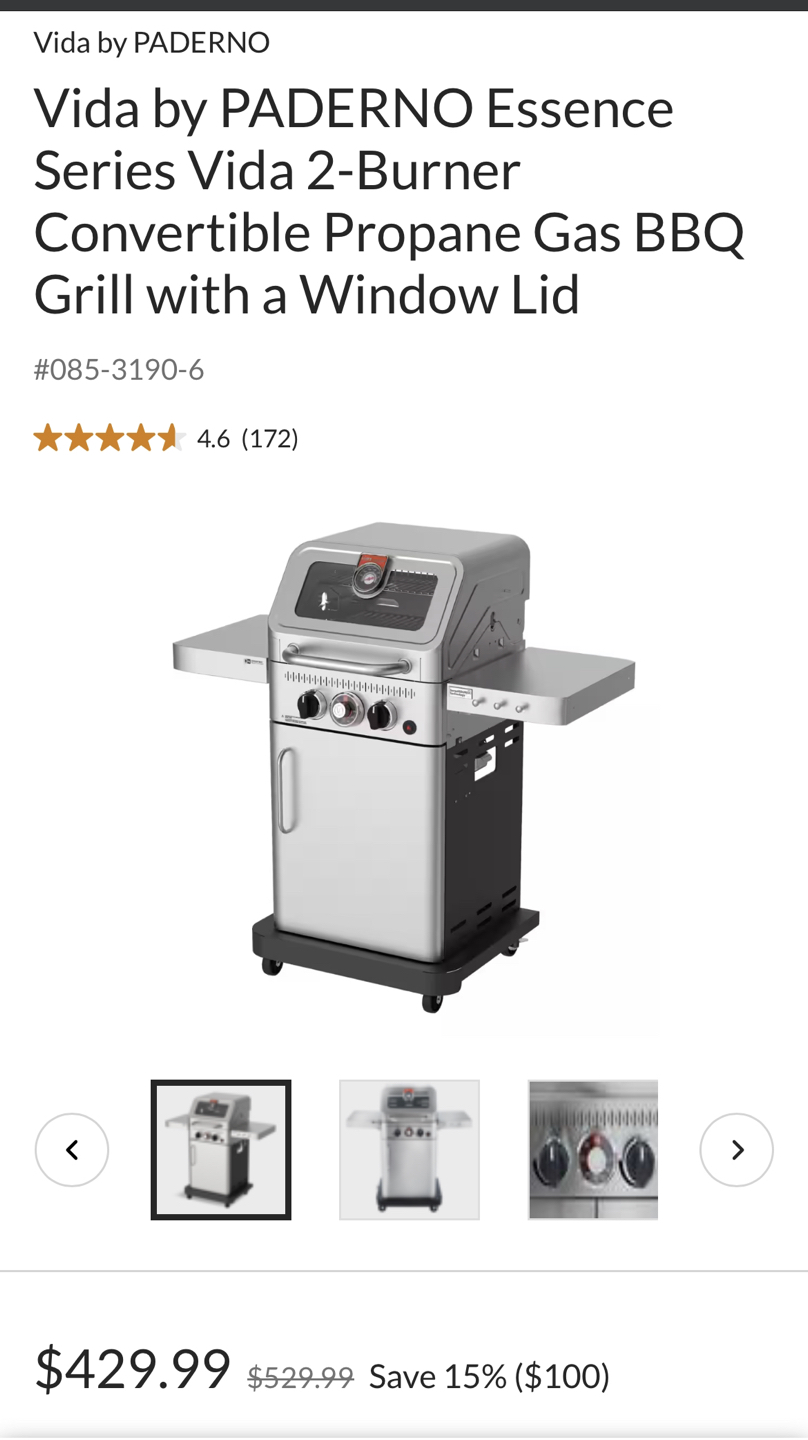808x1440 pixels.
Task: Select the front-facing grill thumbnail
Action: (409, 1149)
